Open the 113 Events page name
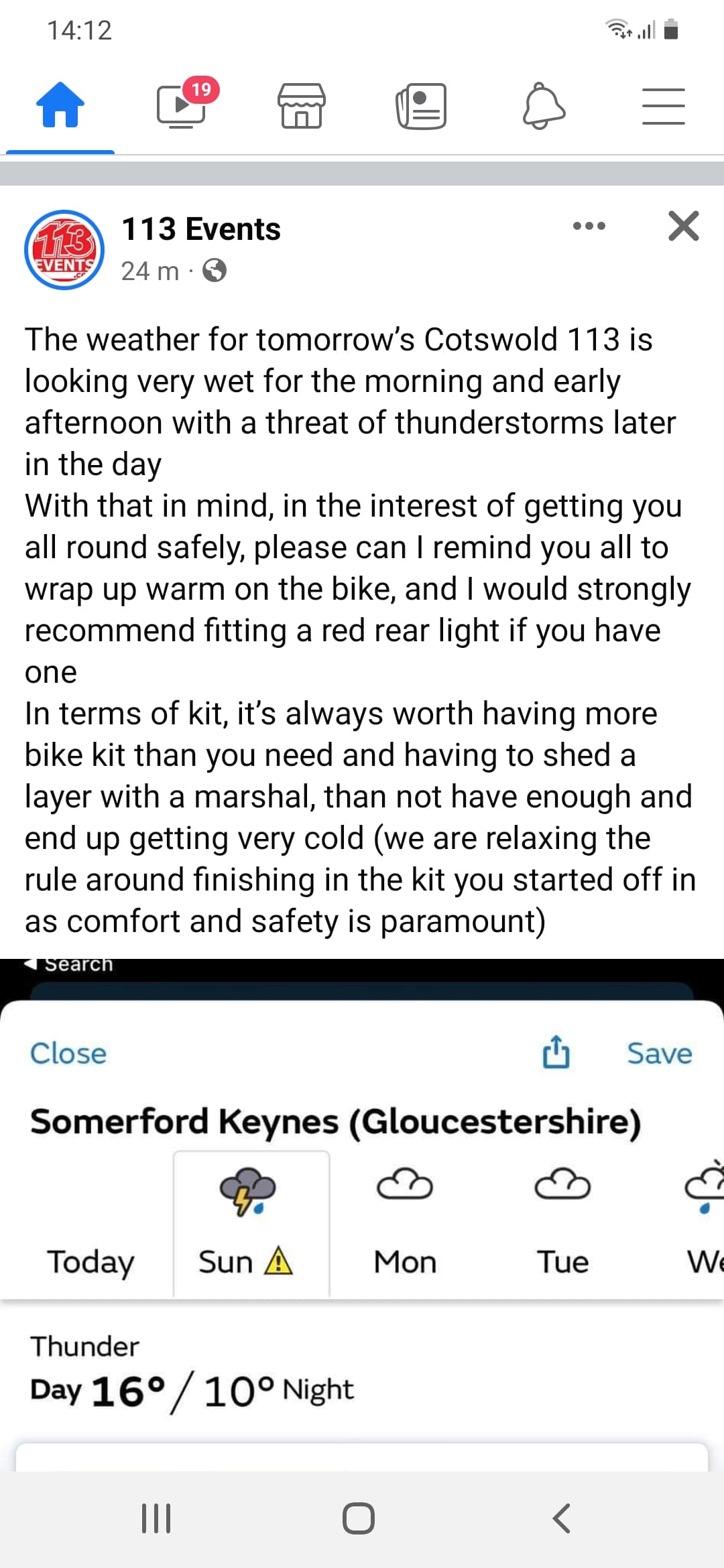Screen dimensions: 724x1568 (201, 229)
